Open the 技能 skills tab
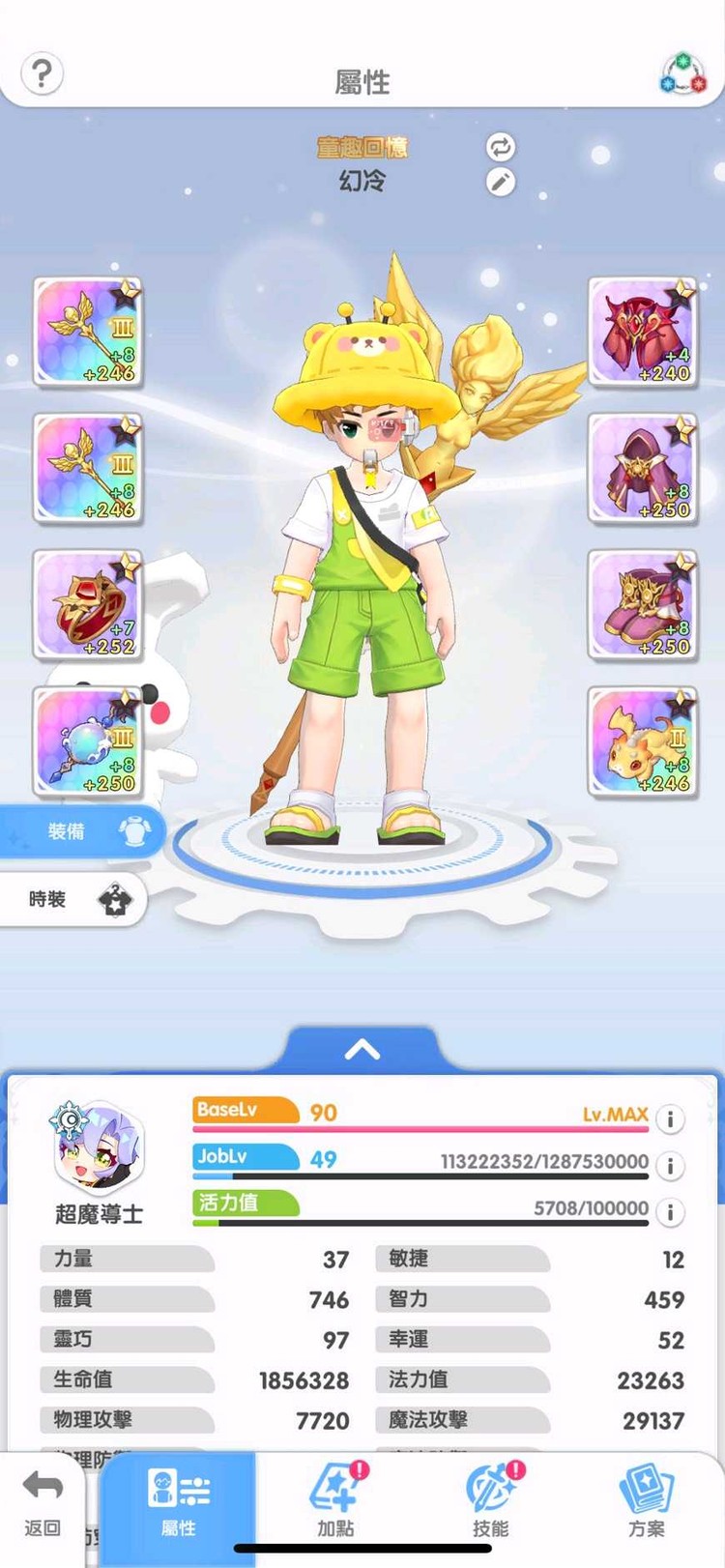 point(491,1503)
